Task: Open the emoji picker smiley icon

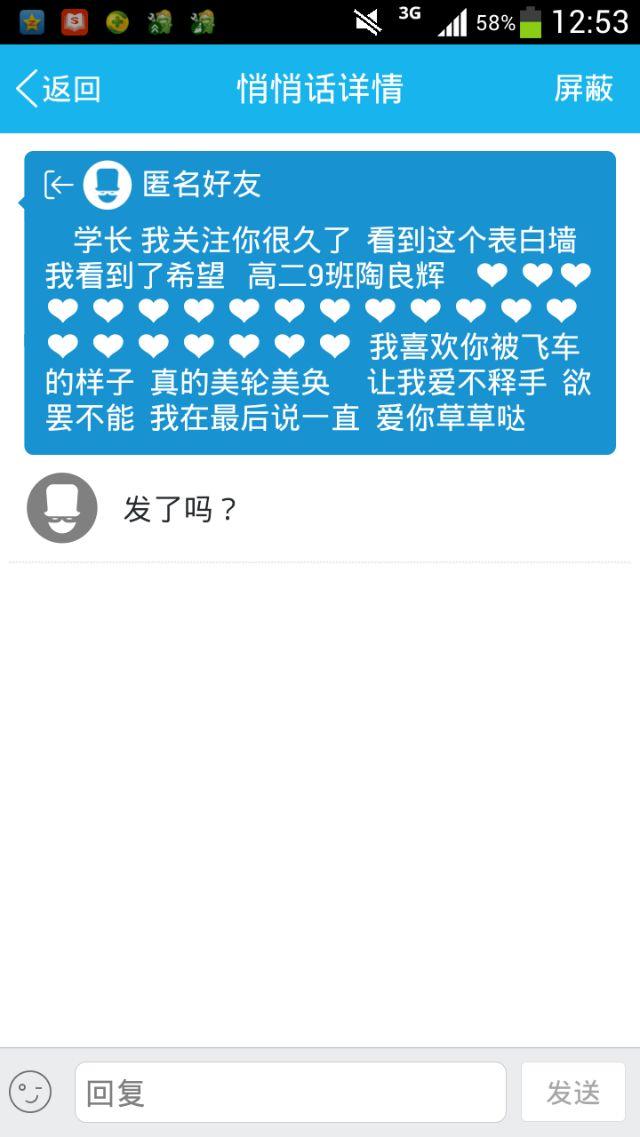Action: coord(30,1092)
